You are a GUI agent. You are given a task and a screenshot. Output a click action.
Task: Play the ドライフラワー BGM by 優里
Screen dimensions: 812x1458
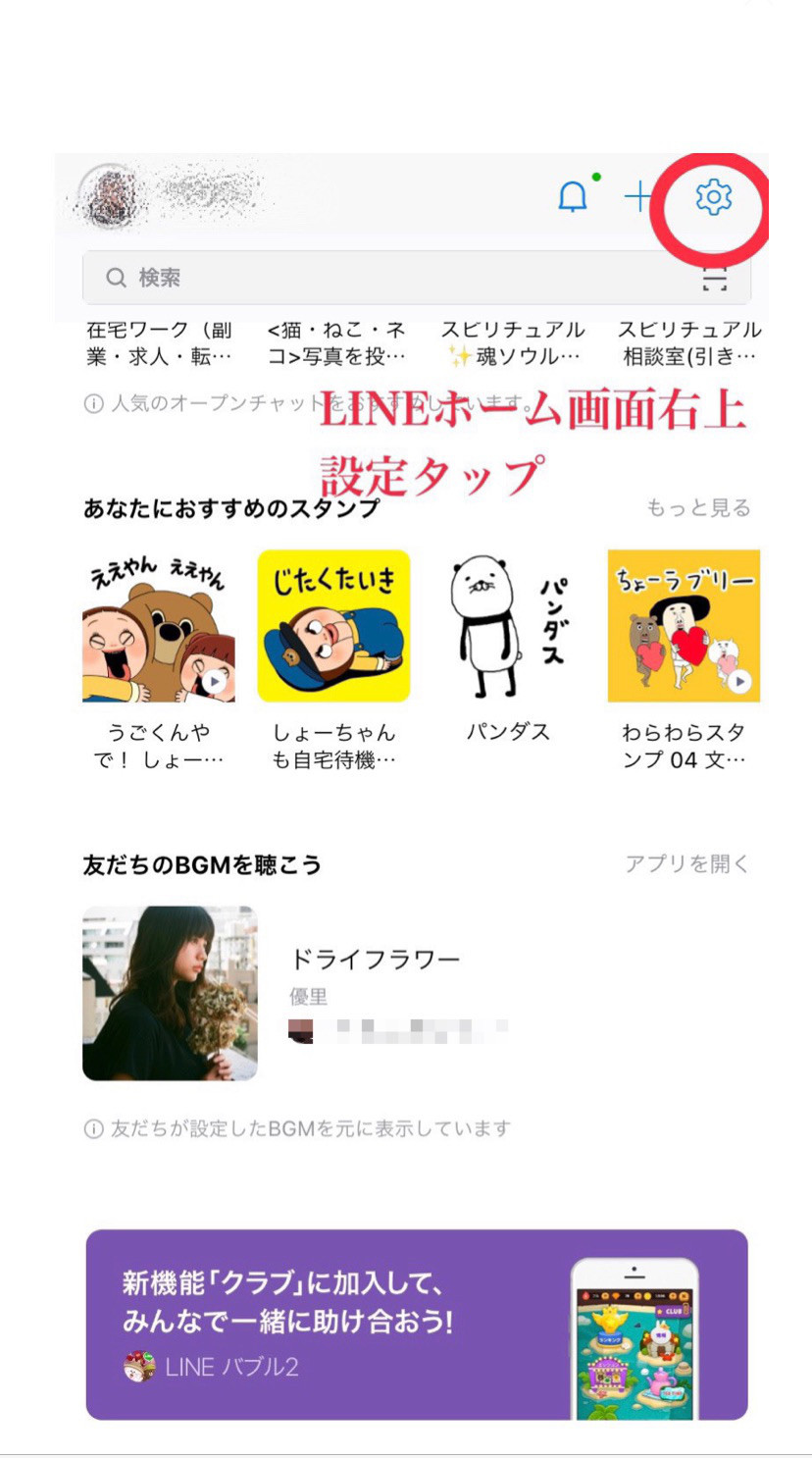point(170,993)
